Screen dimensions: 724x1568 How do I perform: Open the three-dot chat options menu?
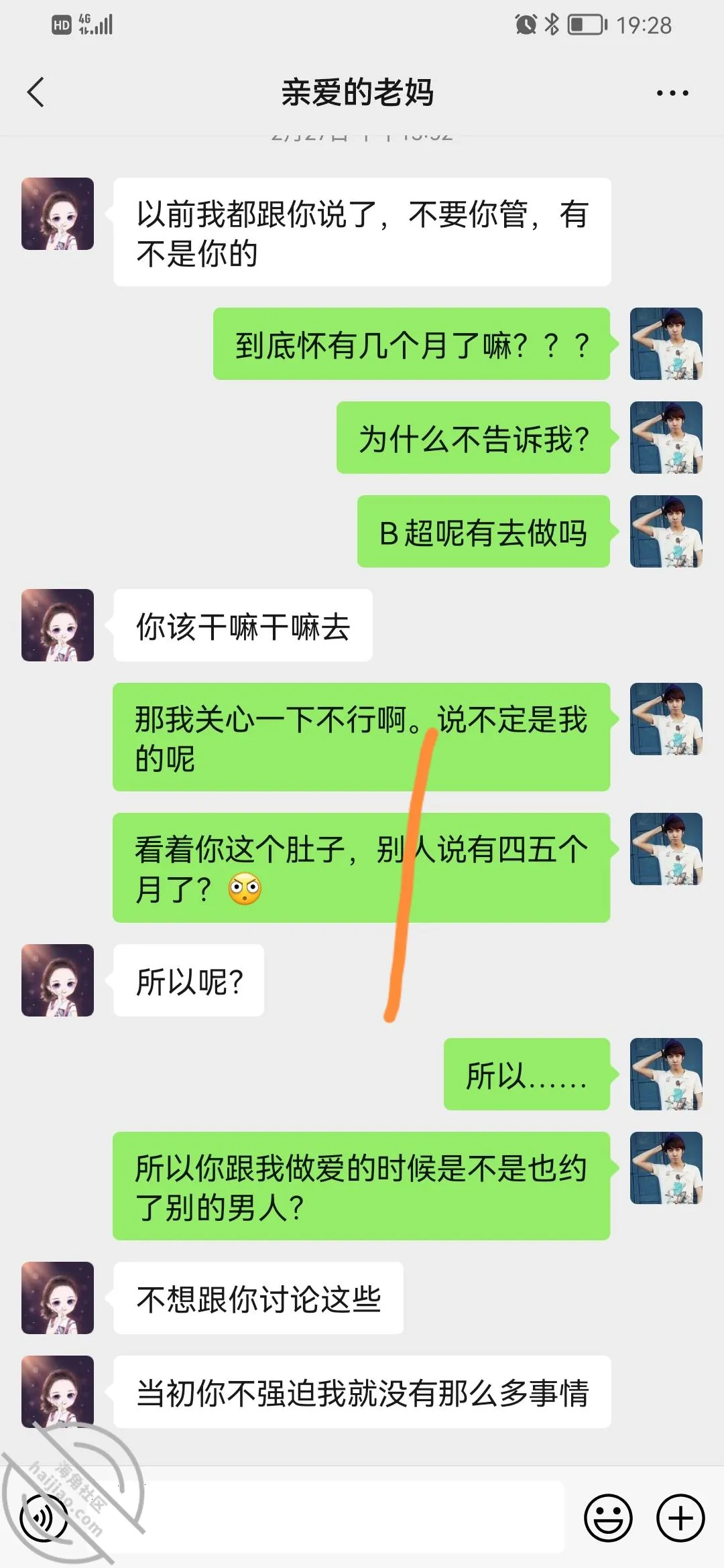click(x=672, y=93)
